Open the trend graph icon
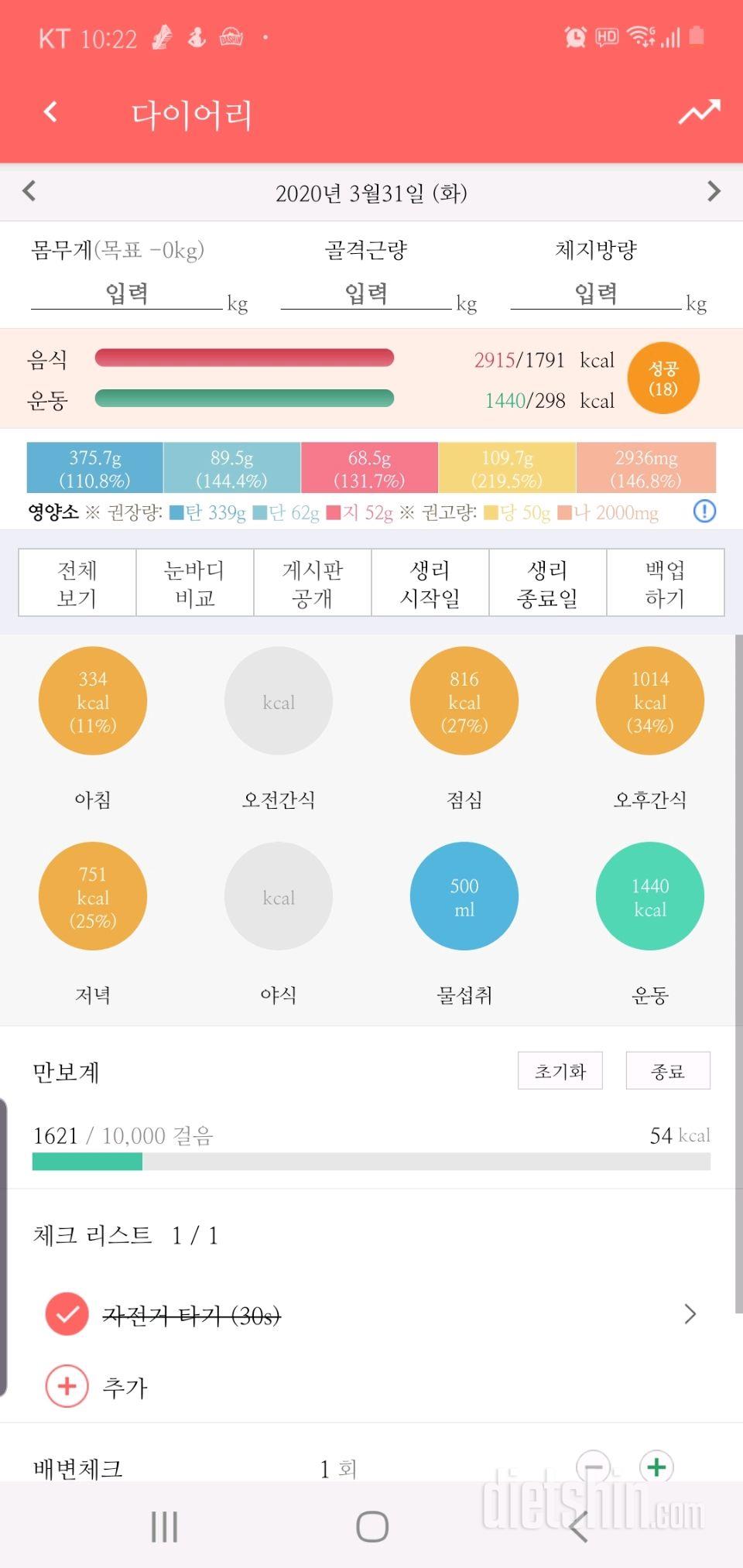The width and height of the screenshot is (743, 1568). (x=699, y=113)
